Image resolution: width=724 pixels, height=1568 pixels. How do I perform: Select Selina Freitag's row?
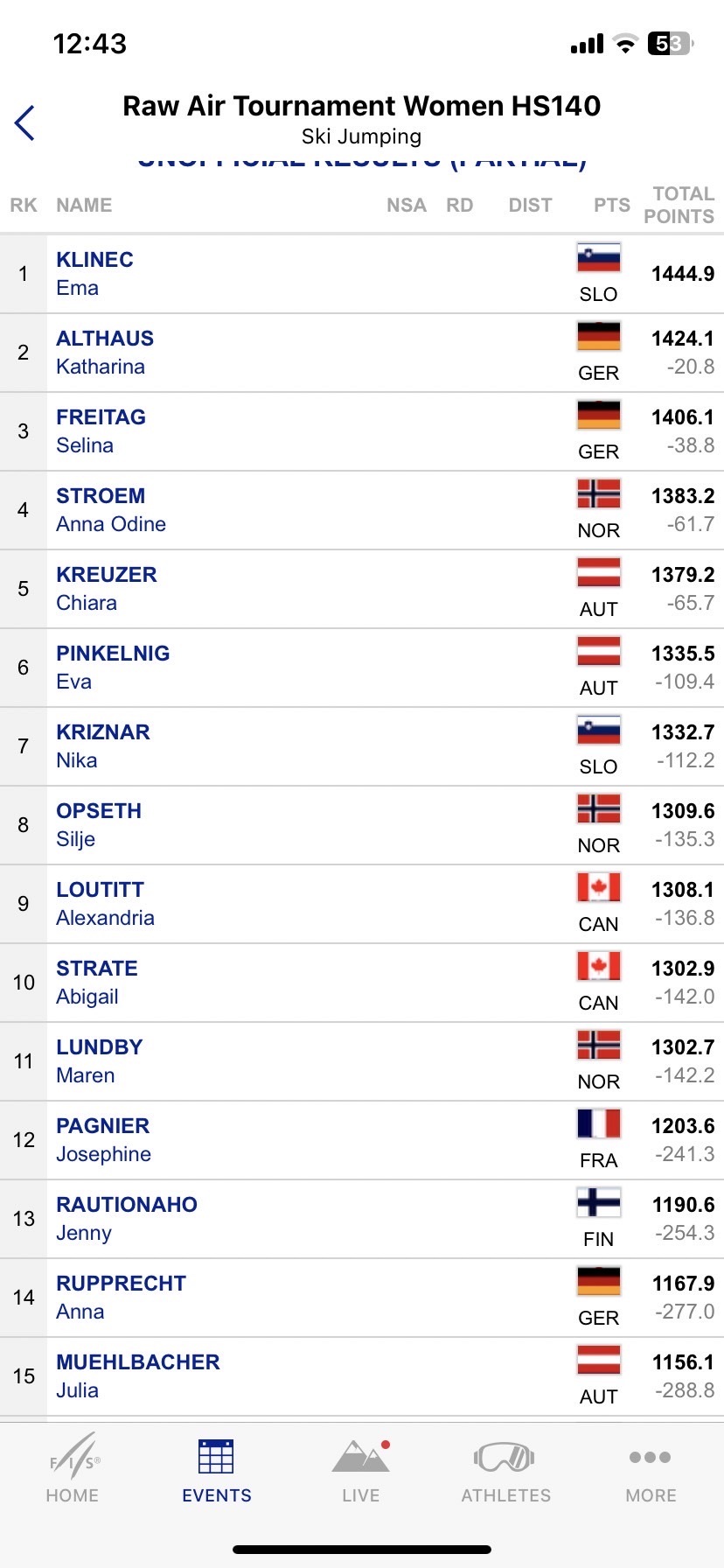[x=362, y=431]
